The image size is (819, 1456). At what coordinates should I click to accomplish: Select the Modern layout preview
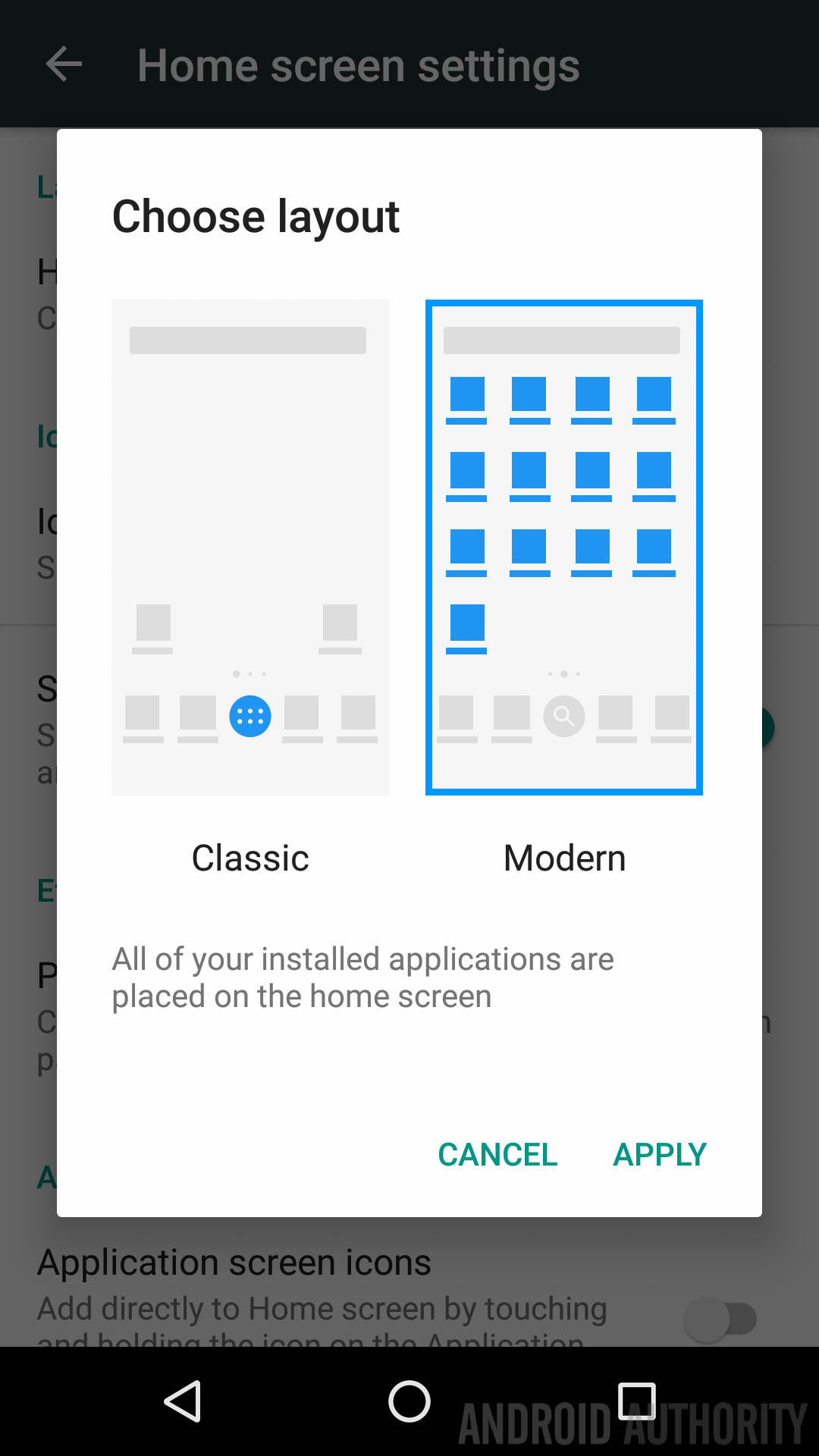564,548
